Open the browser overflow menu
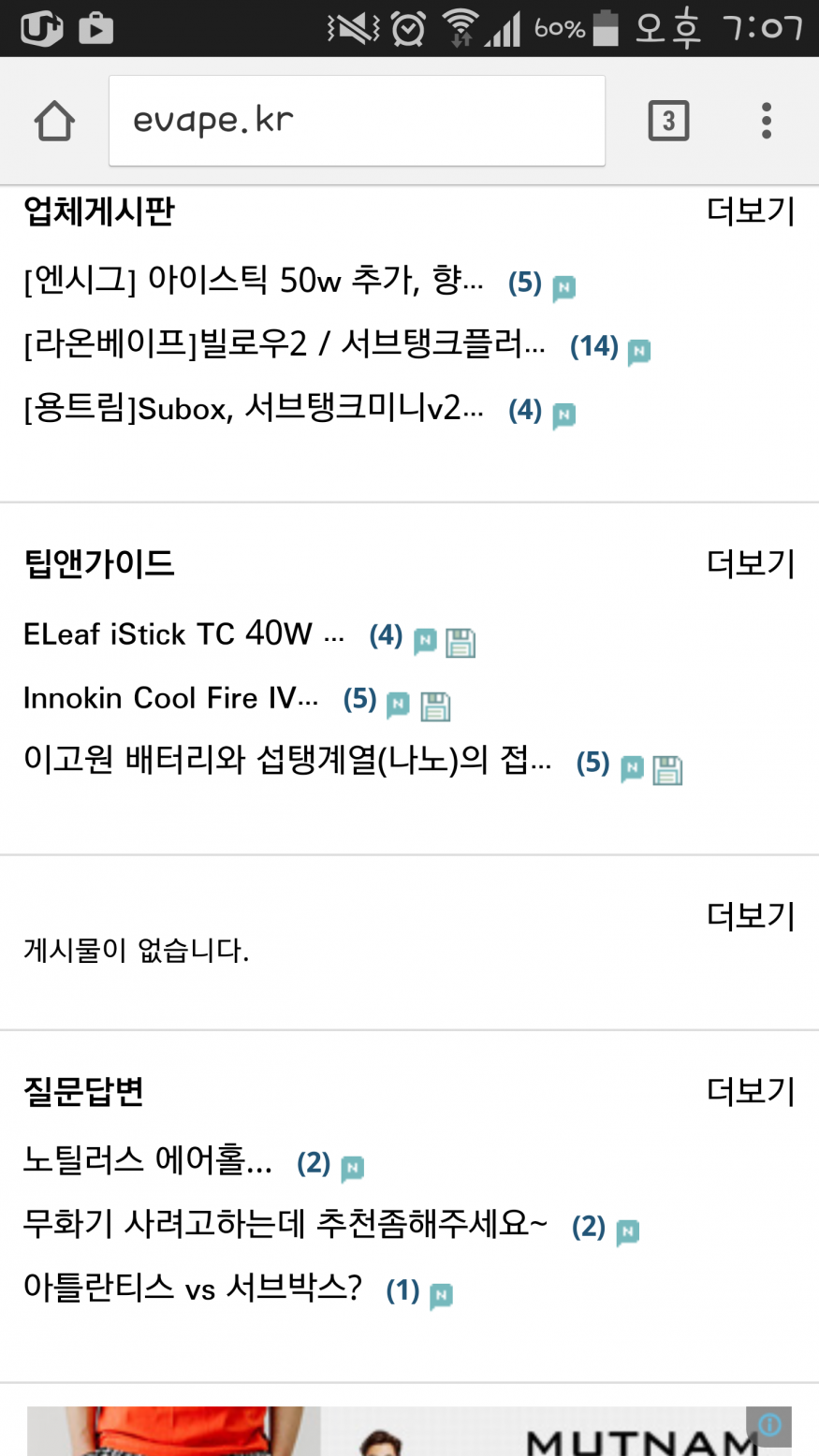Viewport: 819px width, 1456px height. pos(766,121)
